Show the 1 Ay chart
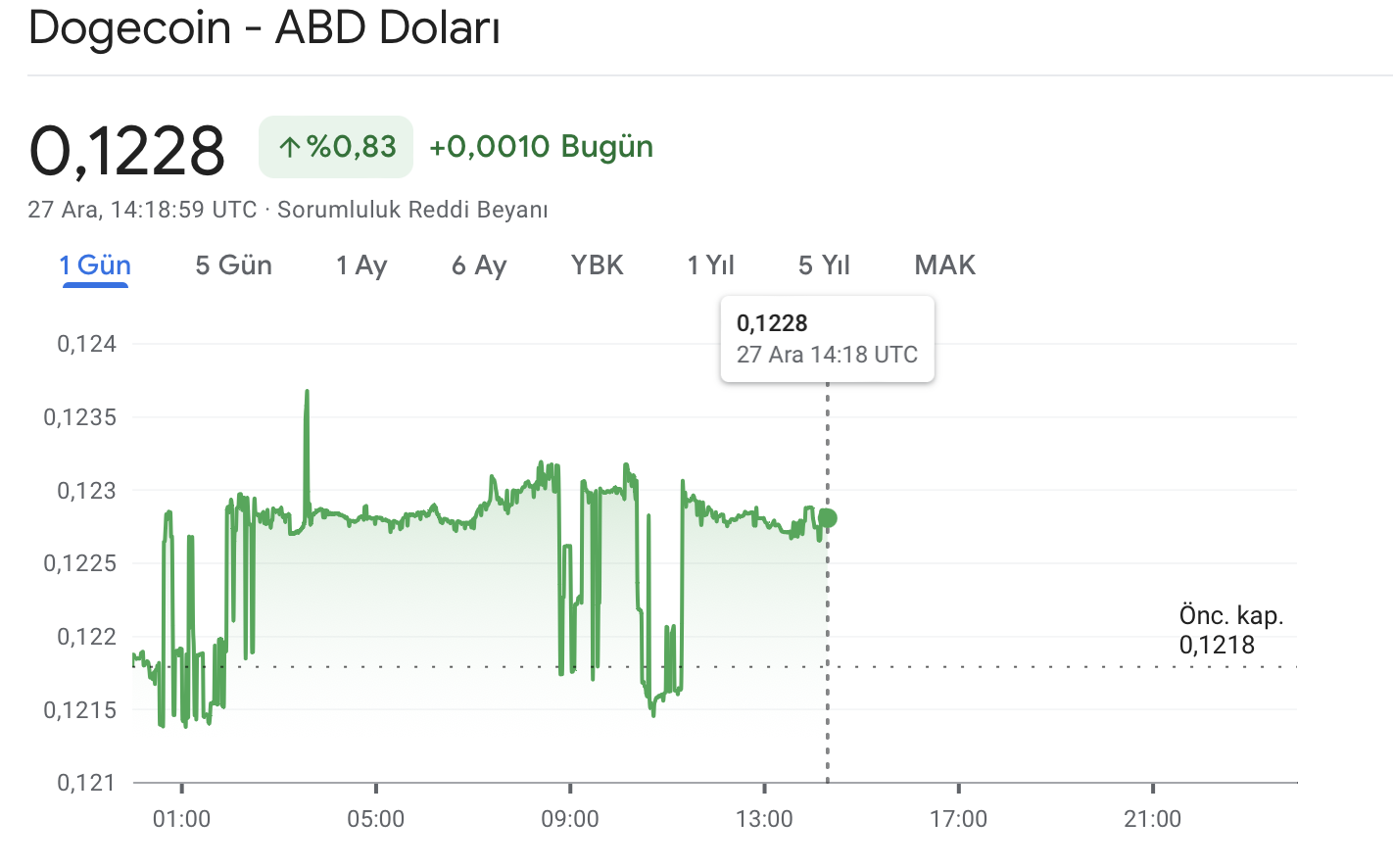Image resolution: width=1393 pixels, height=868 pixels. point(361,265)
